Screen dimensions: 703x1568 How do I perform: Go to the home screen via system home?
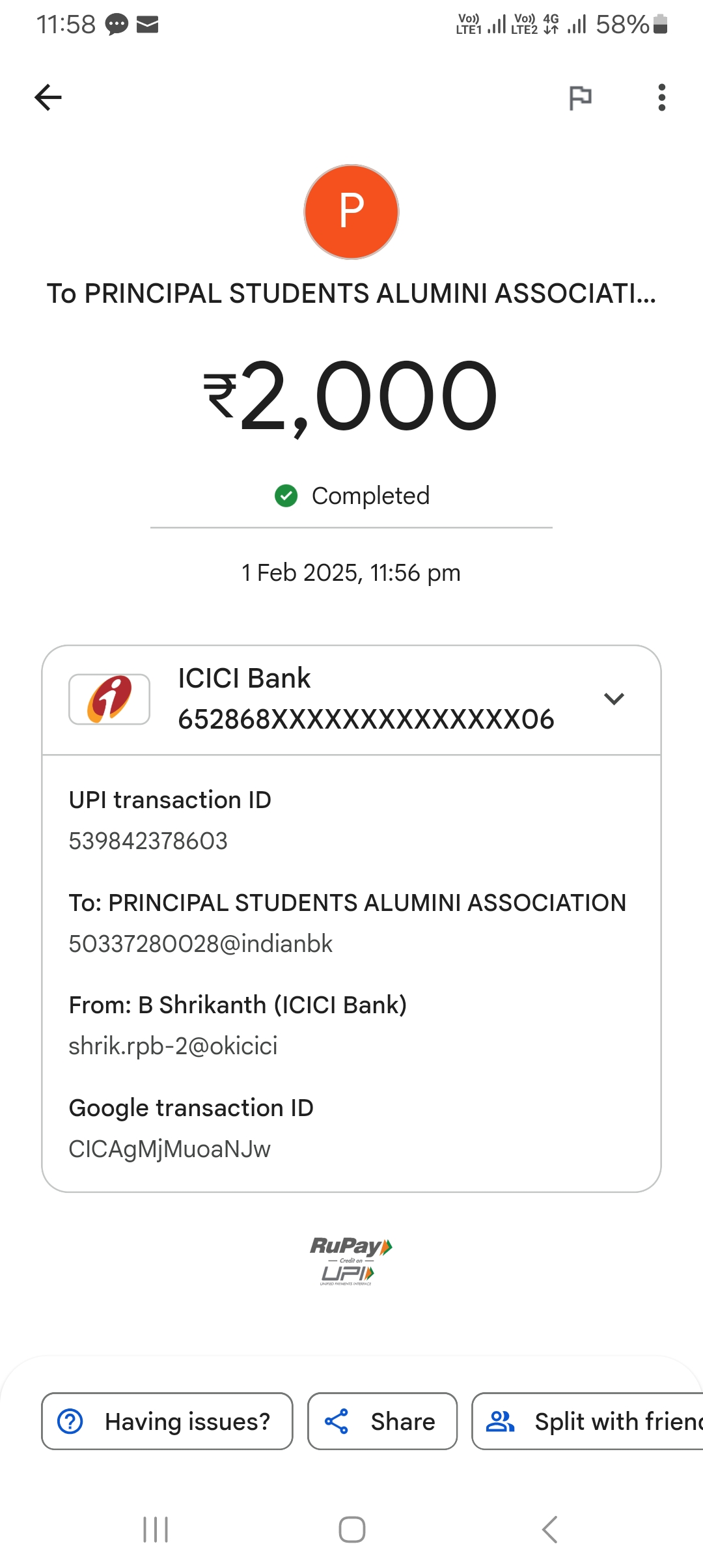pyautogui.click(x=351, y=1530)
